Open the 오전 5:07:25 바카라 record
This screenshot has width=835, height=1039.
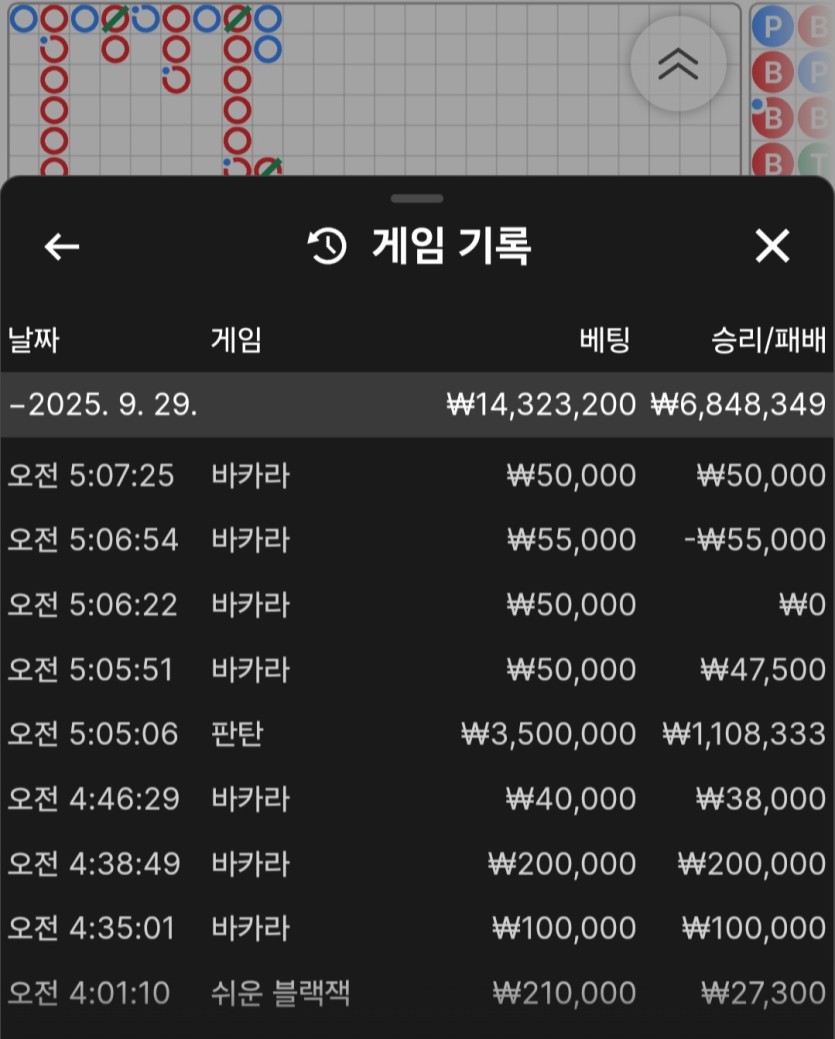pos(417,475)
